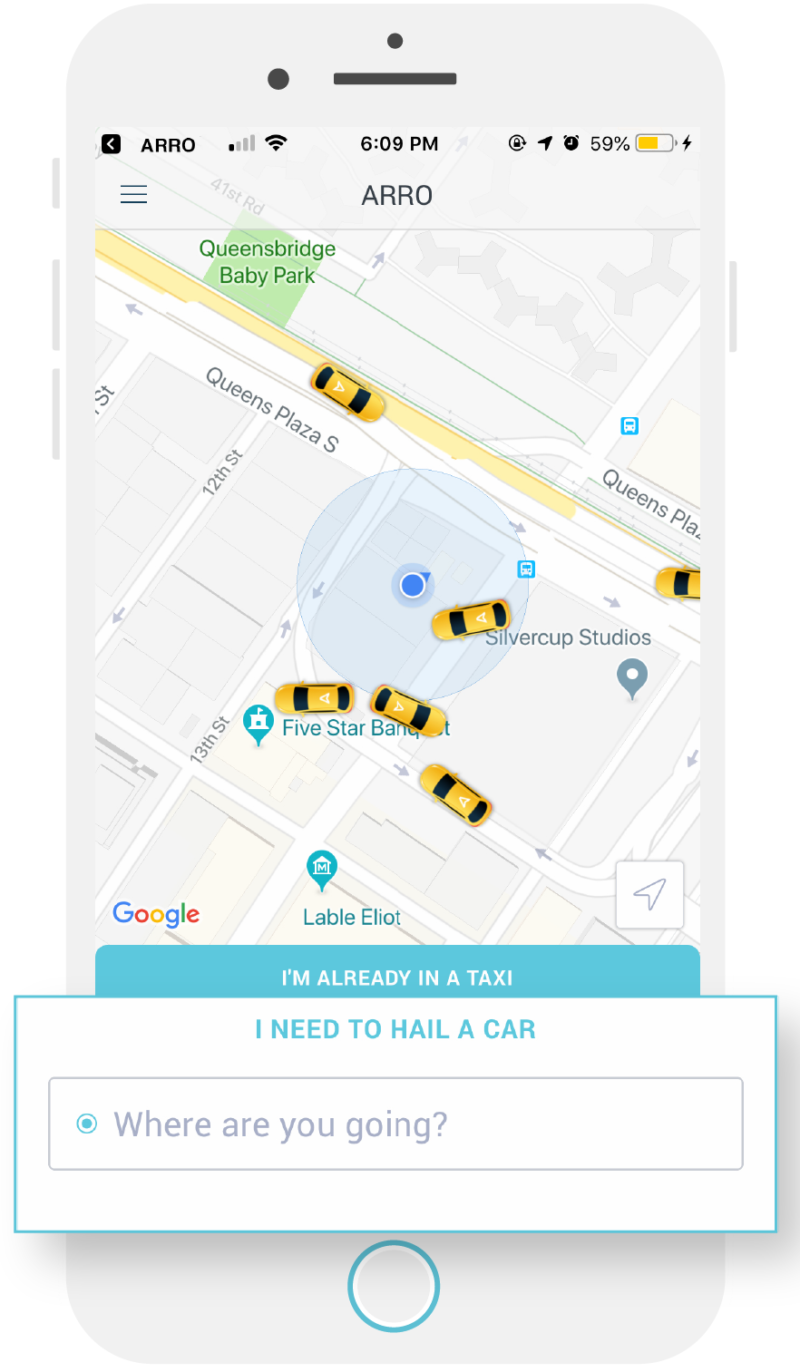Tap the blue current location dot
Screen dimensions: 800x1372
tap(413, 585)
